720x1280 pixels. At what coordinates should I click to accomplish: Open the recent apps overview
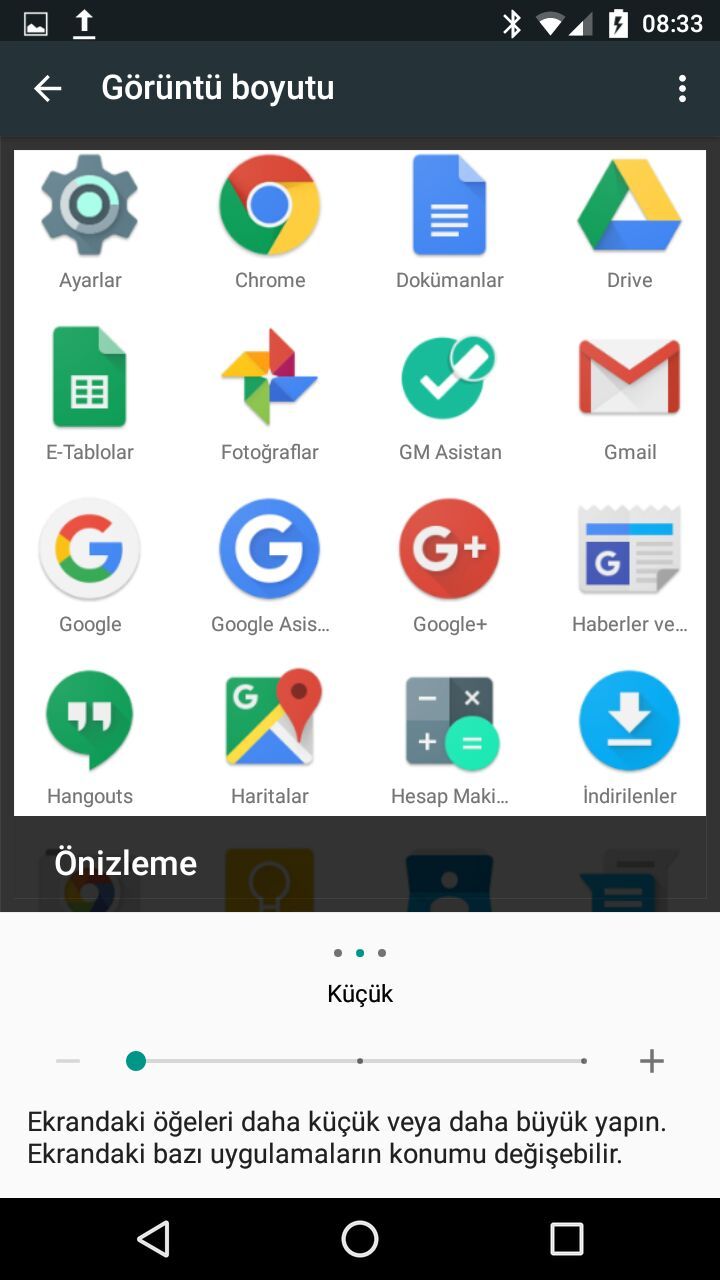pyautogui.click(x=566, y=1239)
